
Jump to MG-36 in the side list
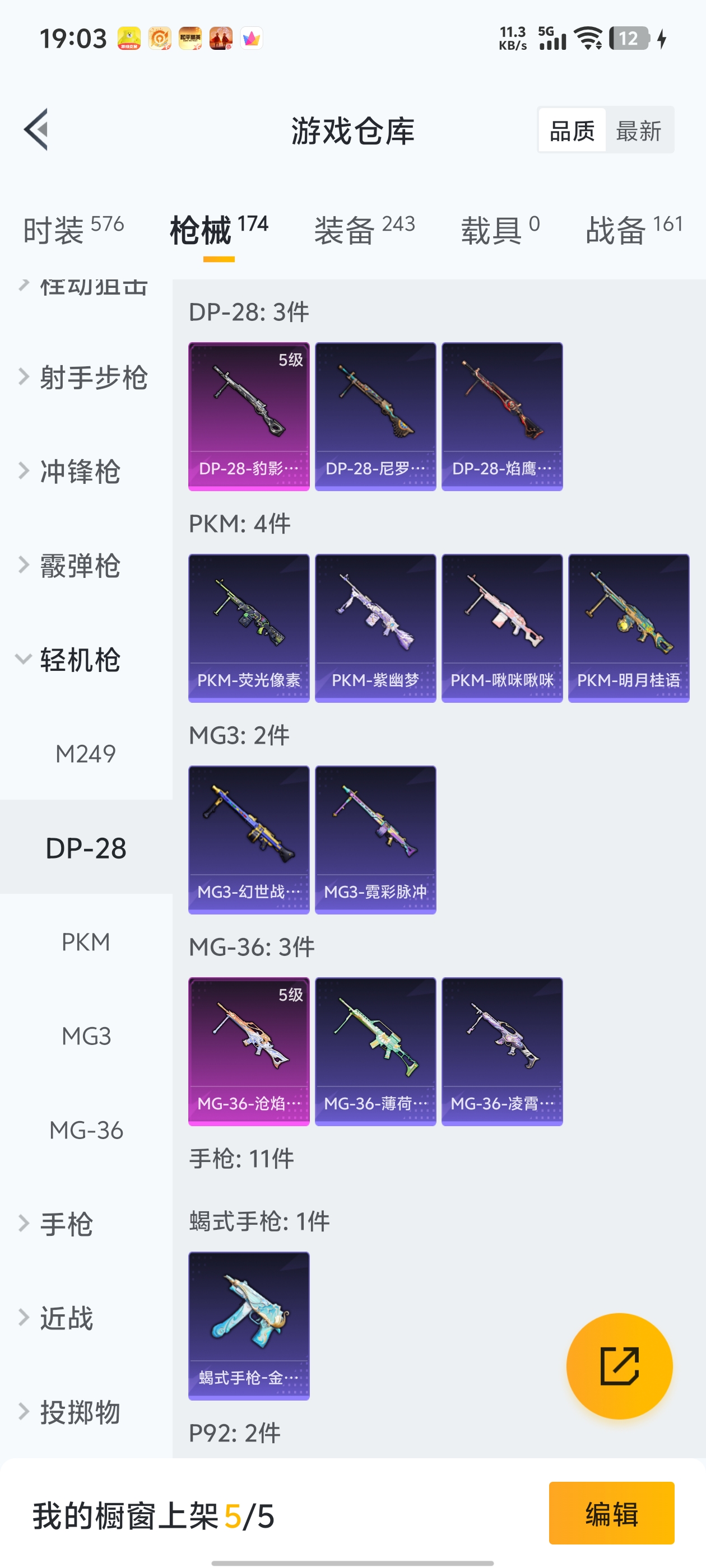coord(86,1130)
